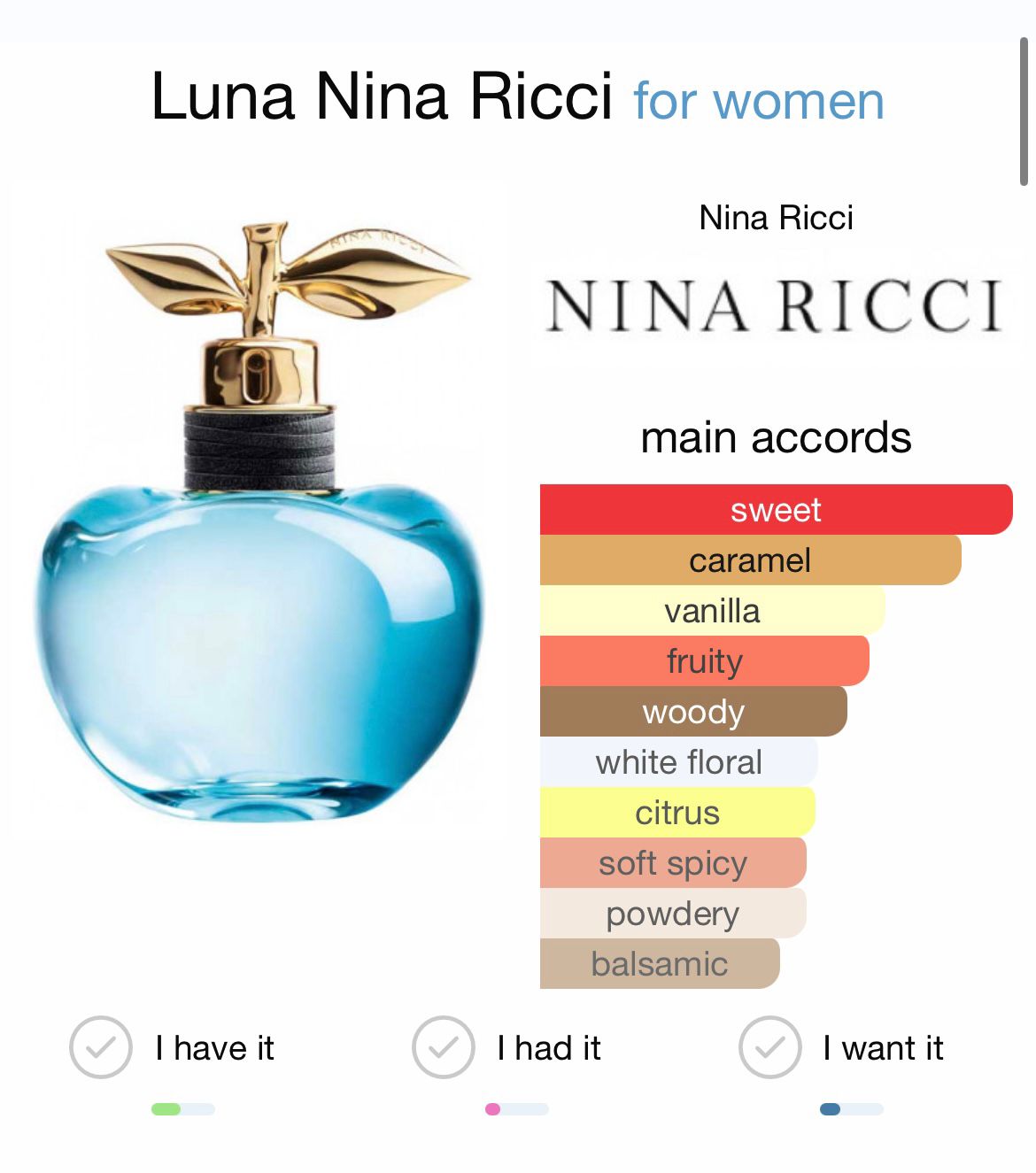Check the 'I had it' option
Screen dimensions: 1036x1173
(x=443, y=1047)
